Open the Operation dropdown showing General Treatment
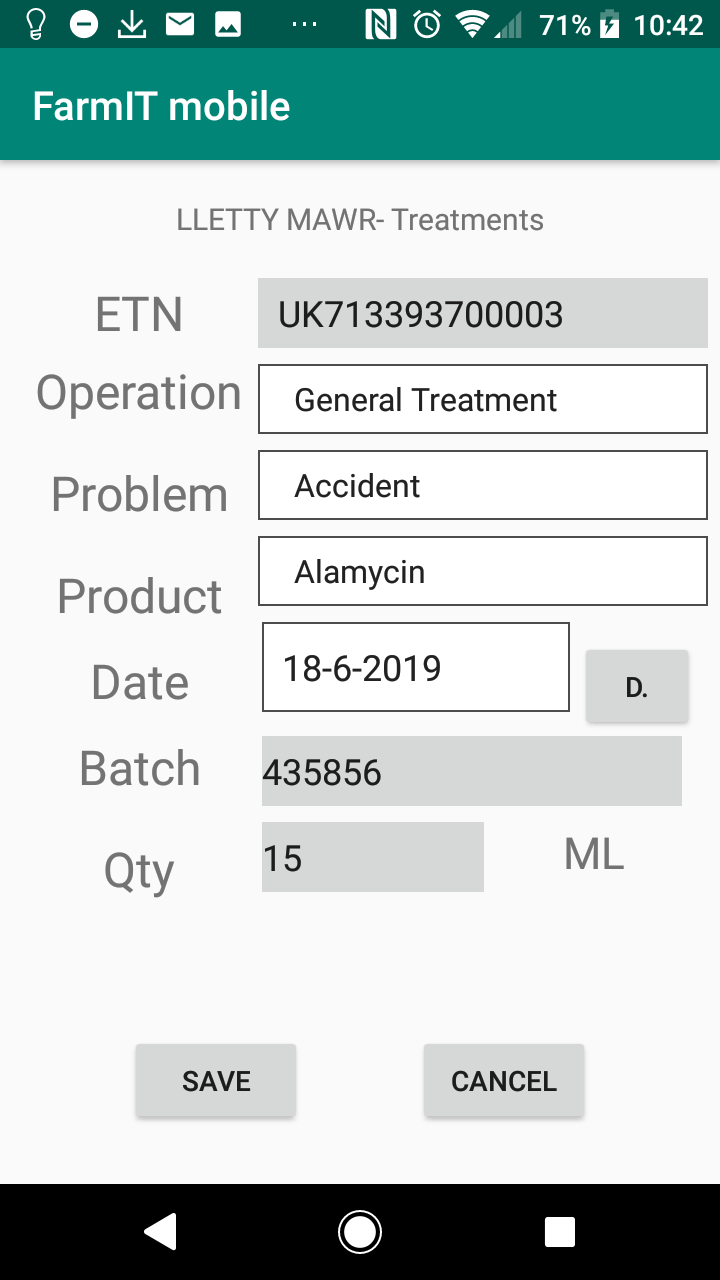The height and width of the screenshot is (1280, 720). click(x=483, y=399)
